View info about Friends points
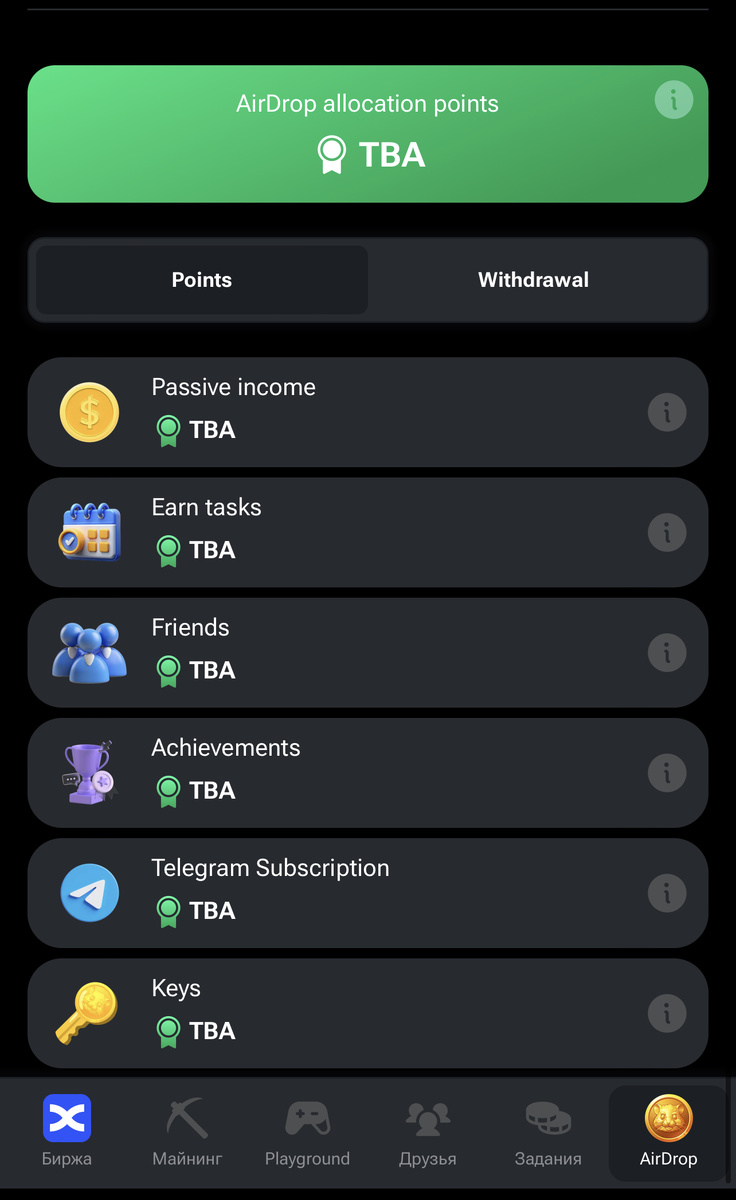Screen dimensions: 736x1200 667,652
